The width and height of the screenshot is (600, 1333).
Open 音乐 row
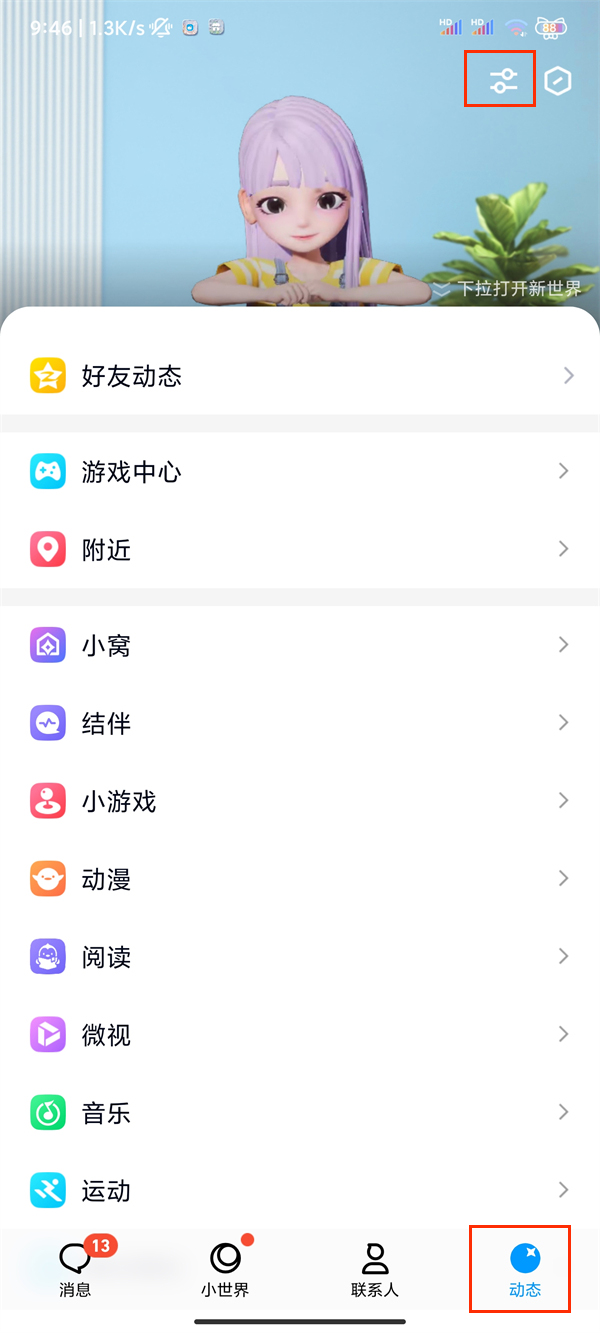tap(300, 1113)
